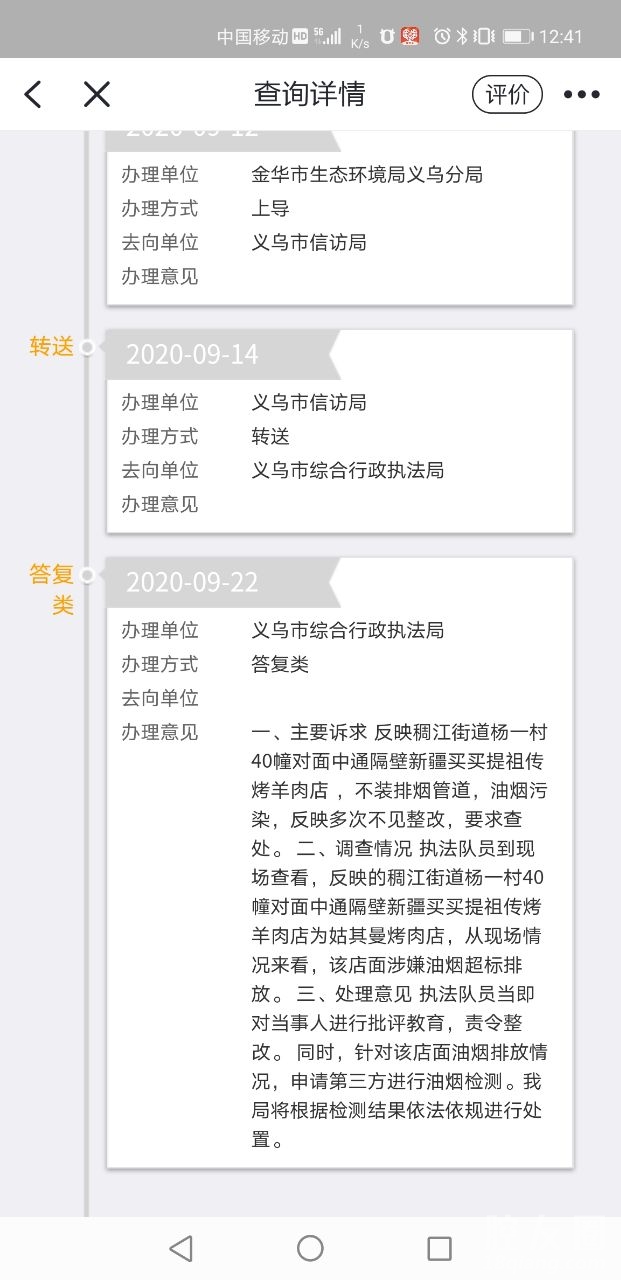Tap the system back button
Screen dimensions: 621x1280
181,1248
